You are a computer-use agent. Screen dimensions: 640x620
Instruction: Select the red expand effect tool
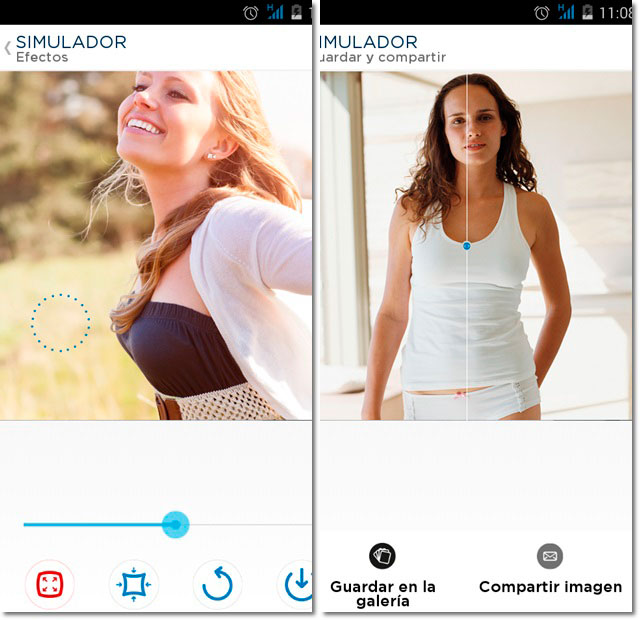tap(50, 584)
